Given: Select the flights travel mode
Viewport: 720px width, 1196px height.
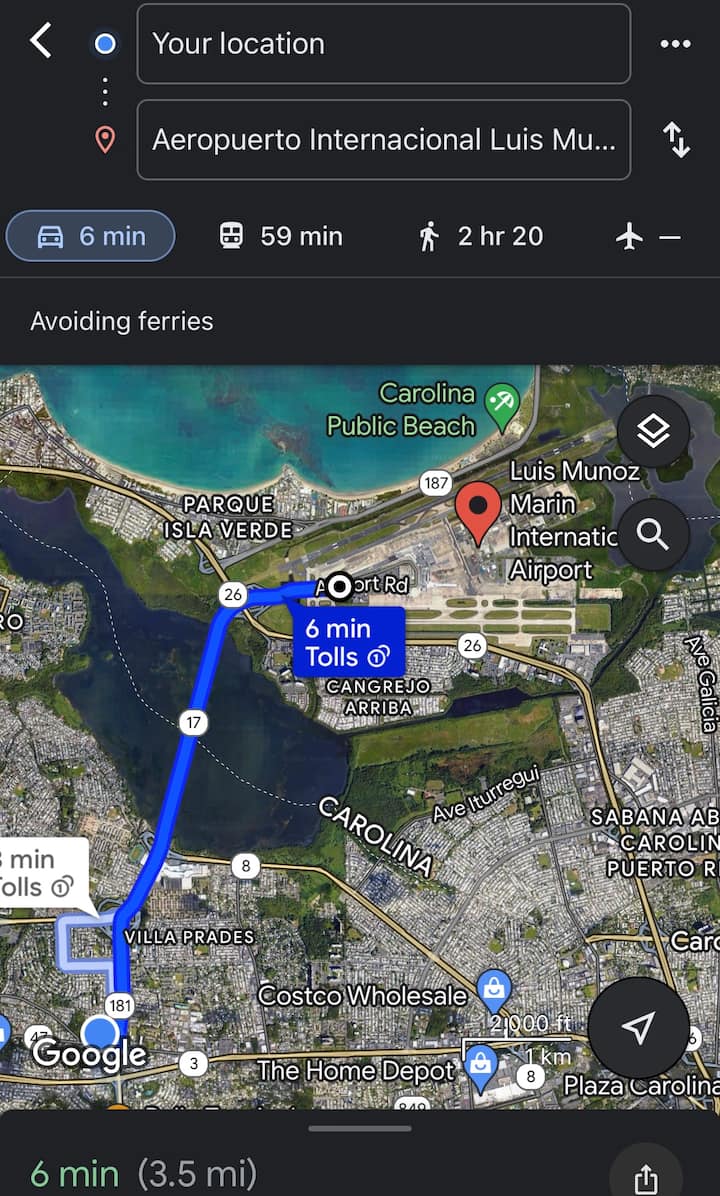Looking at the screenshot, I should click(648, 236).
